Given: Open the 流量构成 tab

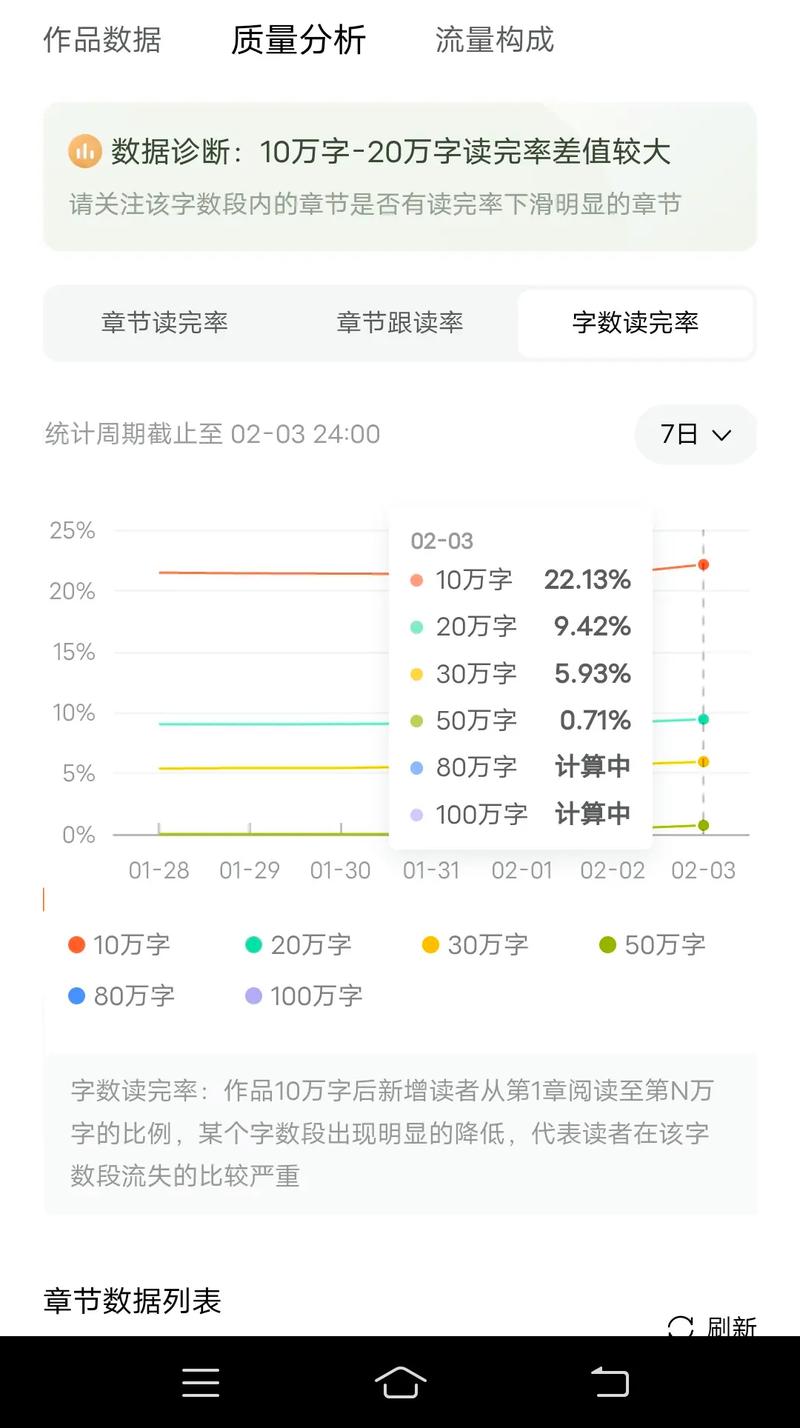Looking at the screenshot, I should tap(494, 40).
